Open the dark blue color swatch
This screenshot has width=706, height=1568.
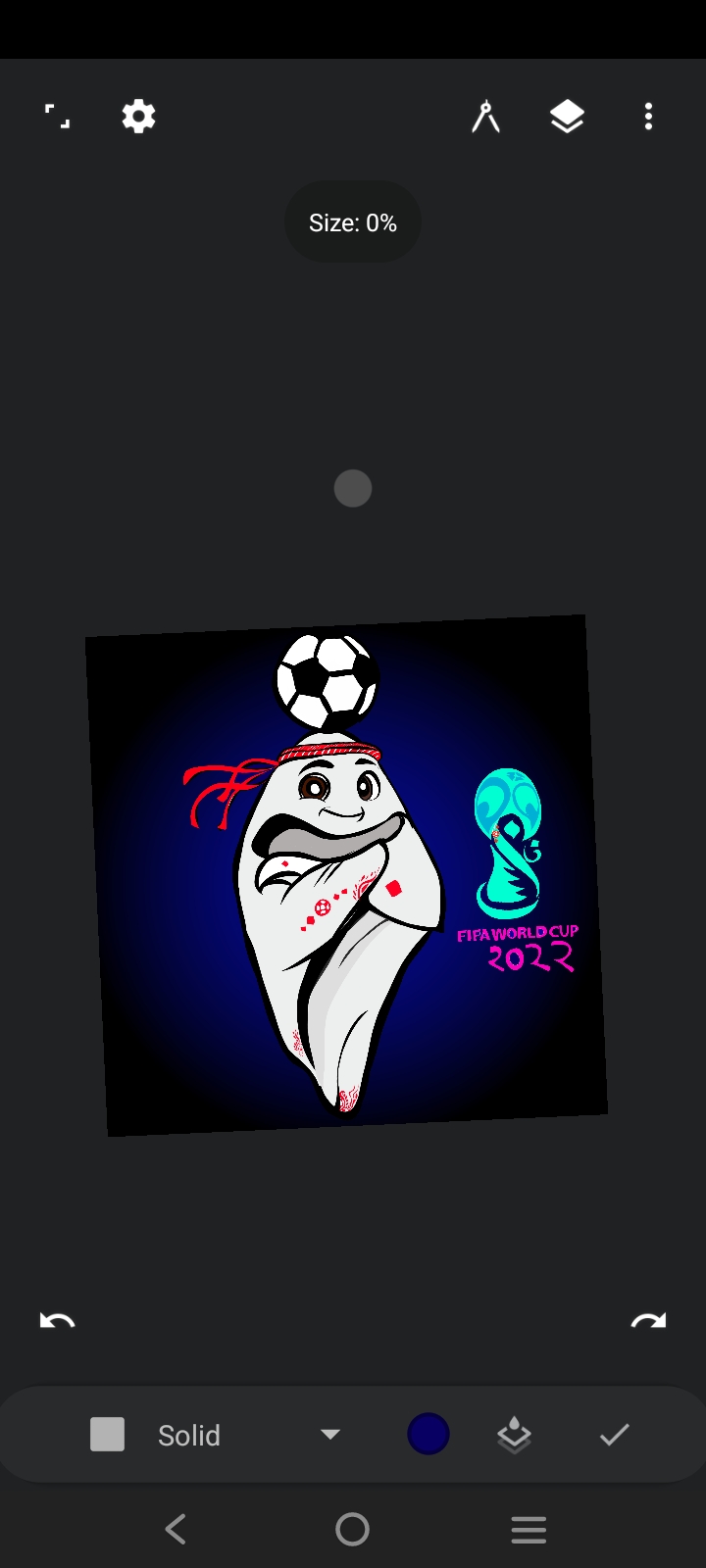pos(429,1434)
